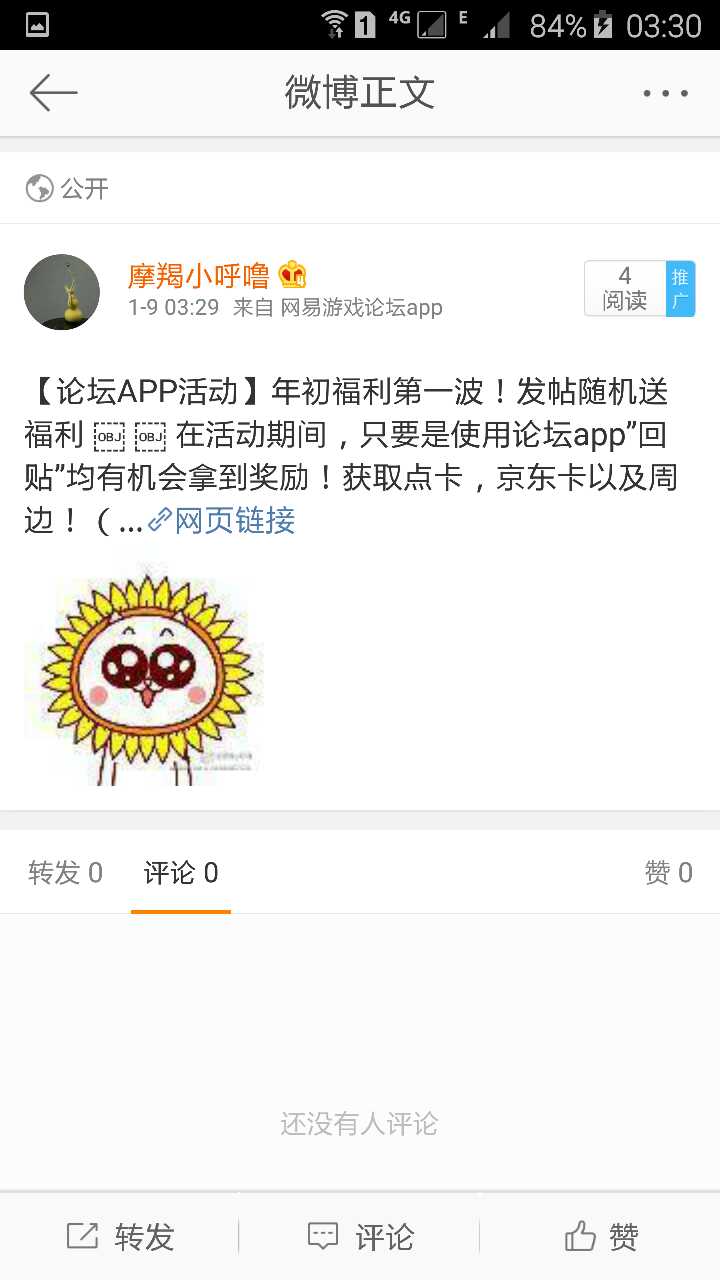The width and height of the screenshot is (720, 1280).
Task: Open the 网易游戏论坛app source link
Action: coord(360,307)
